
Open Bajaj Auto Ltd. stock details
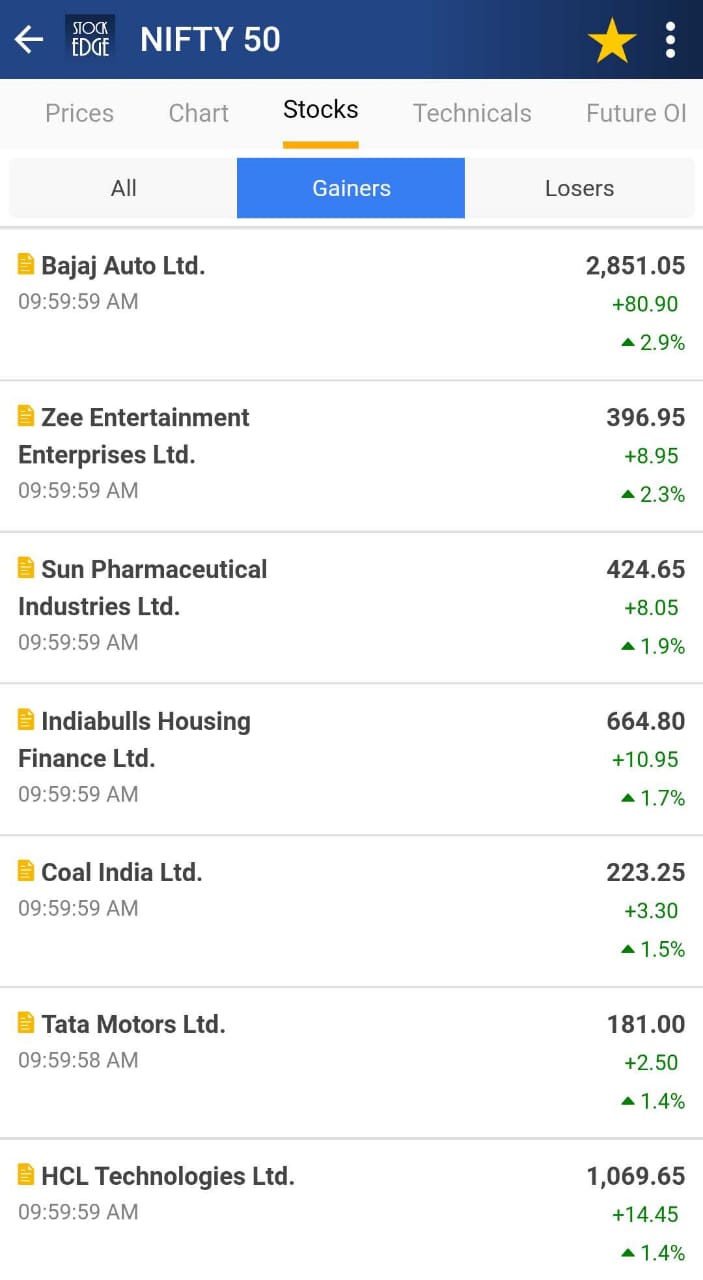pyautogui.click(x=351, y=304)
